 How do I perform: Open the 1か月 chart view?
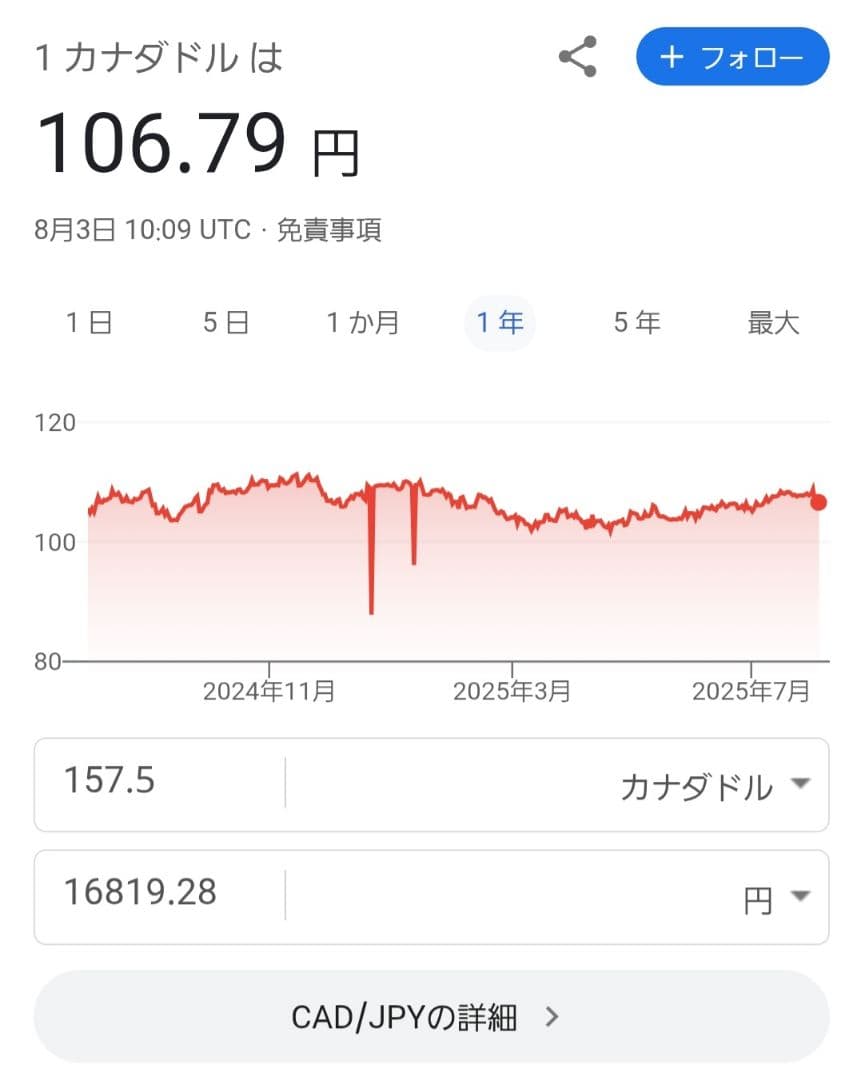[364, 322]
